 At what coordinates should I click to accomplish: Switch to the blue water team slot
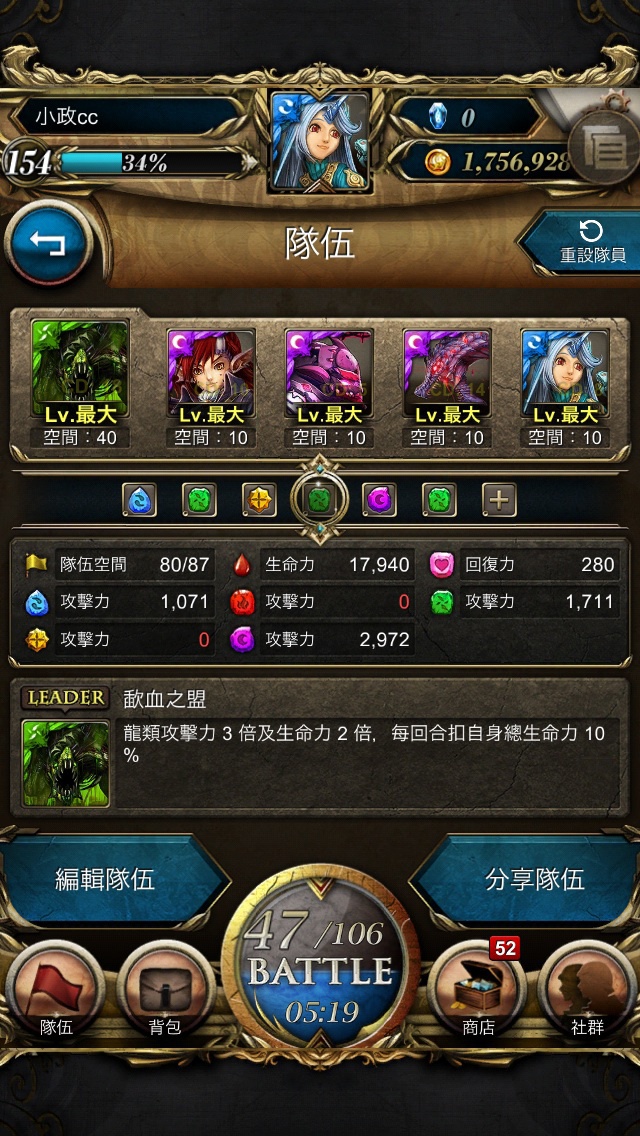[139, 500]
